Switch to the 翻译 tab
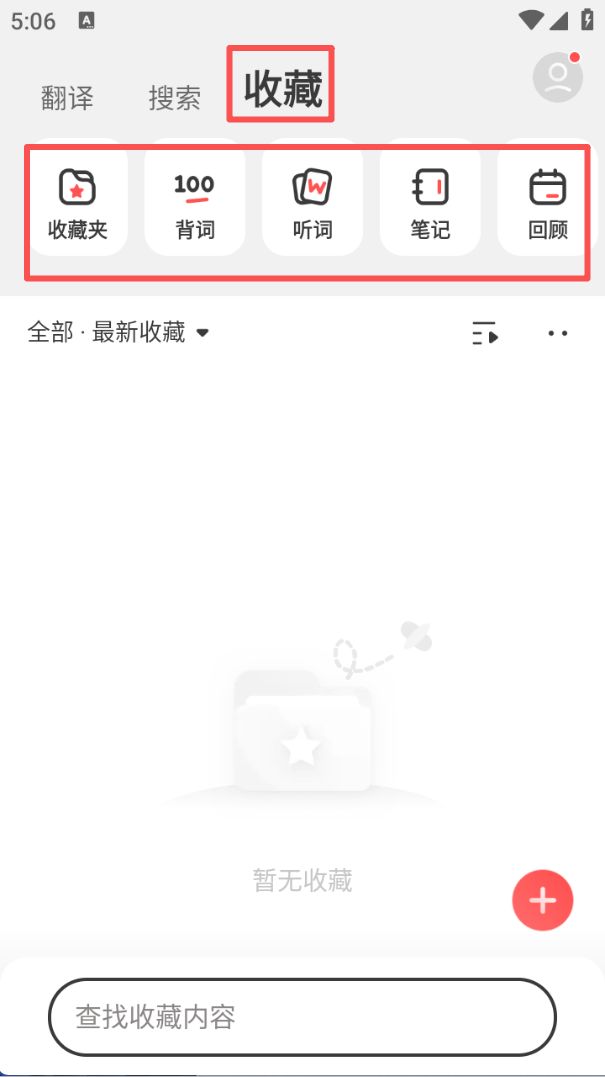The height and width of the screenshot is (1077, 605). click(67, 98)
